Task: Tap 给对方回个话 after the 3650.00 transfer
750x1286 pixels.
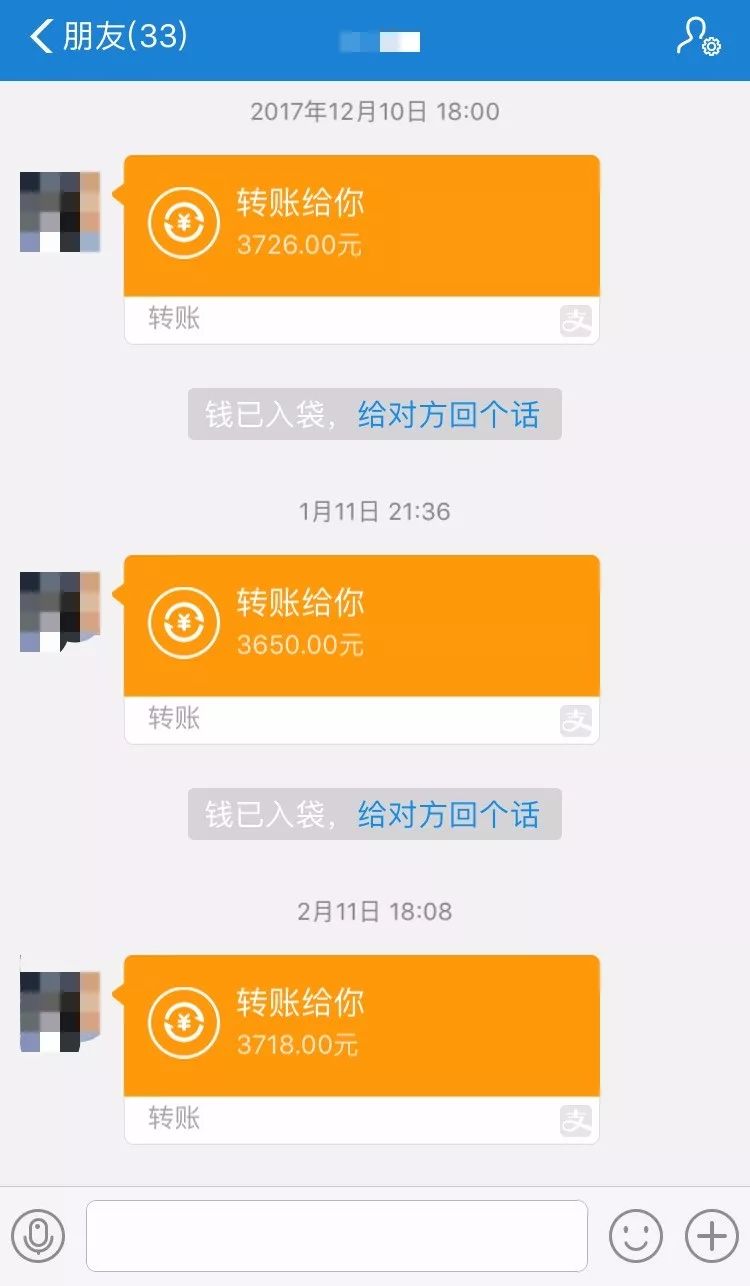Action: (451, 814)
